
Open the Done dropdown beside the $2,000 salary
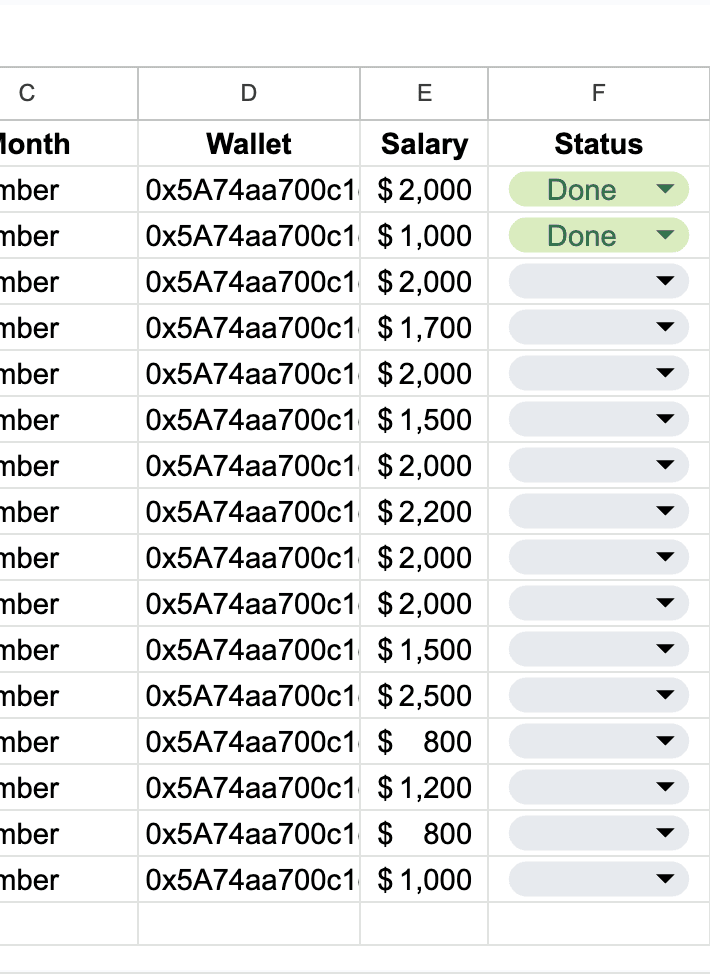[599, 189]
